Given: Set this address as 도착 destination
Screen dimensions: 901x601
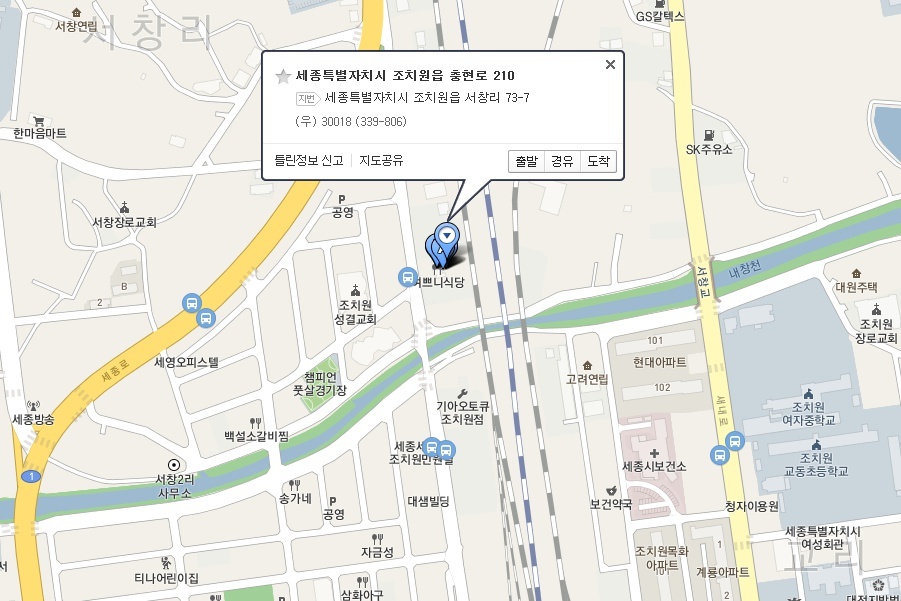Looking at the screenshot, I should (598, 161).
